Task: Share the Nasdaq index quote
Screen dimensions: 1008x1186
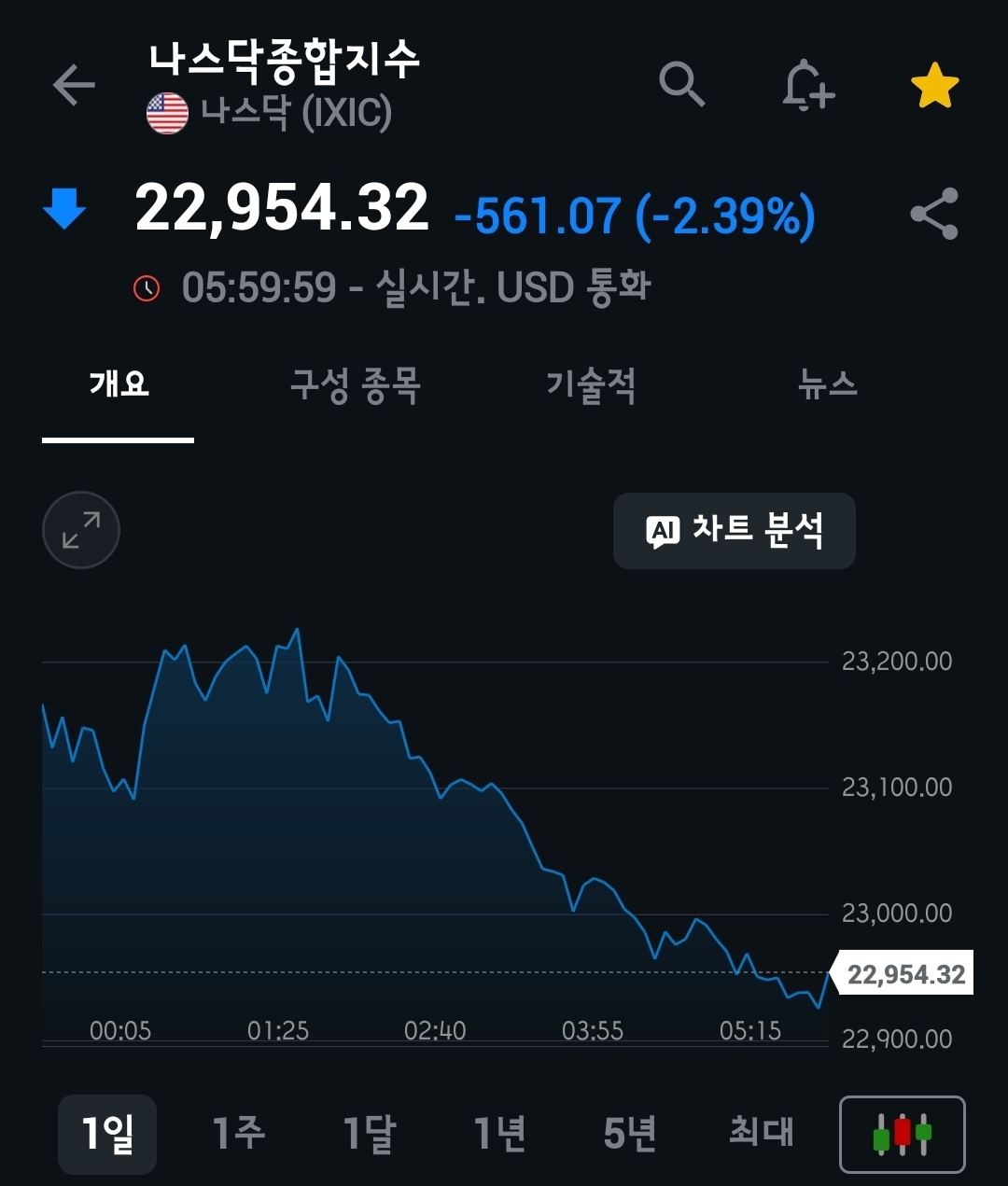Action: (934, 214)
